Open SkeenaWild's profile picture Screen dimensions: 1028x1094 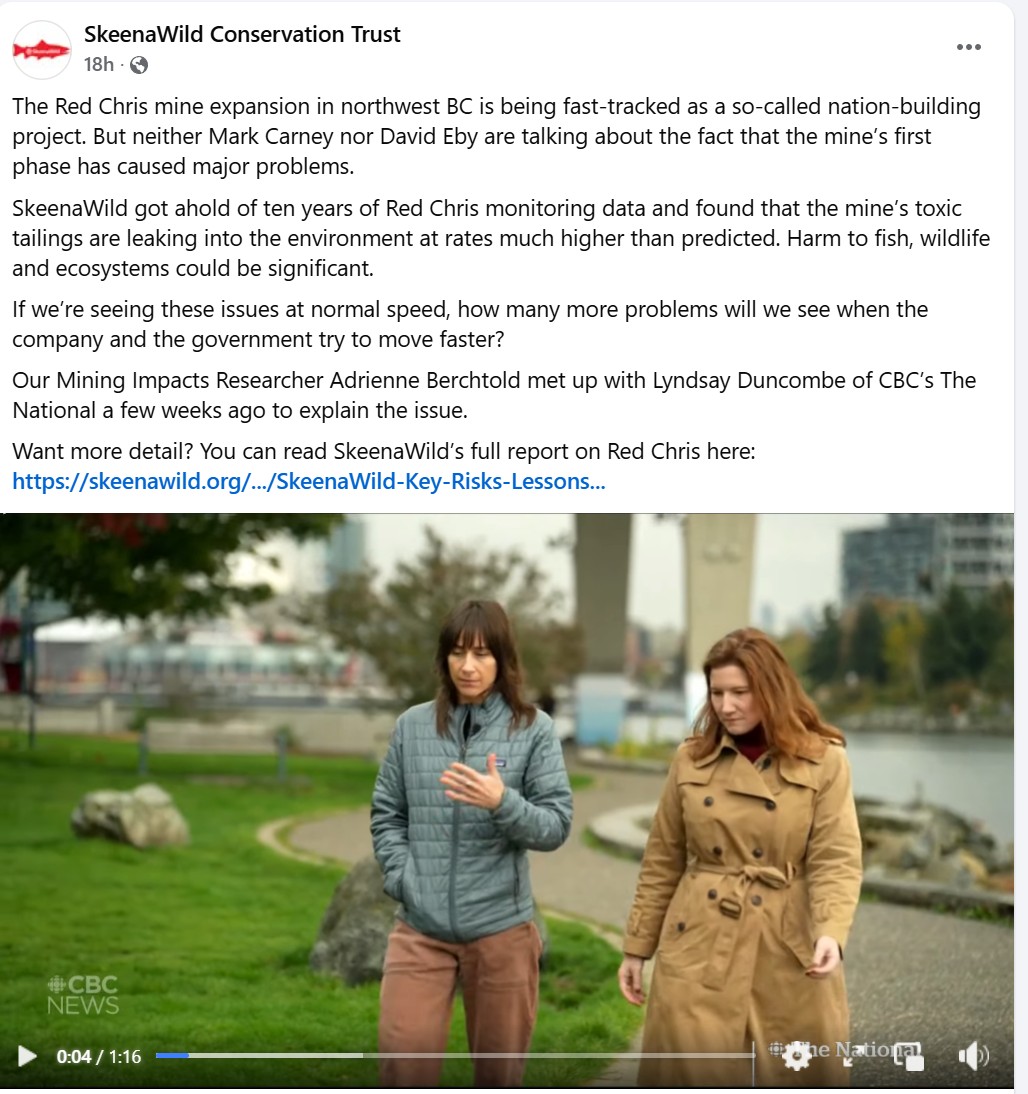tap(42, 49)
